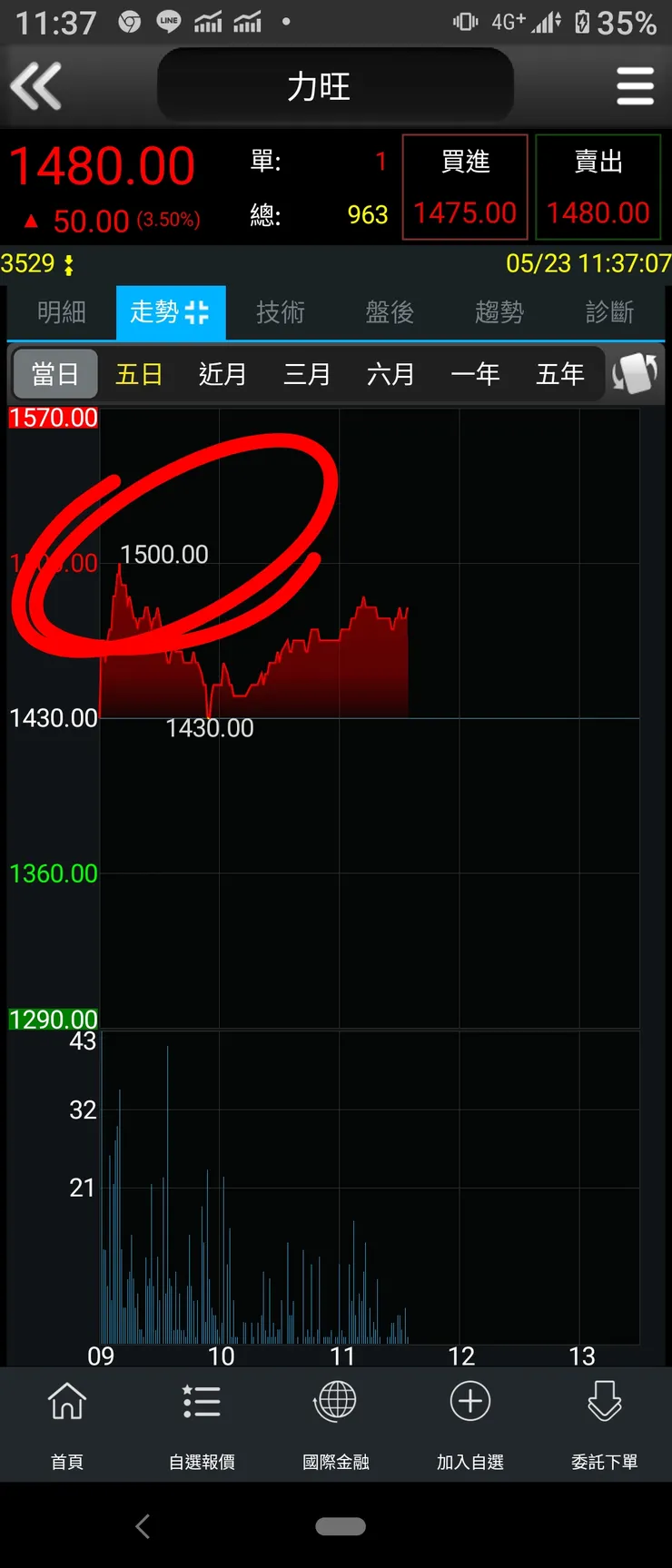Viewport: 672px width, 1568px height.
Task: Show the 一年 one-year chart
Action: tap(475, 374)
